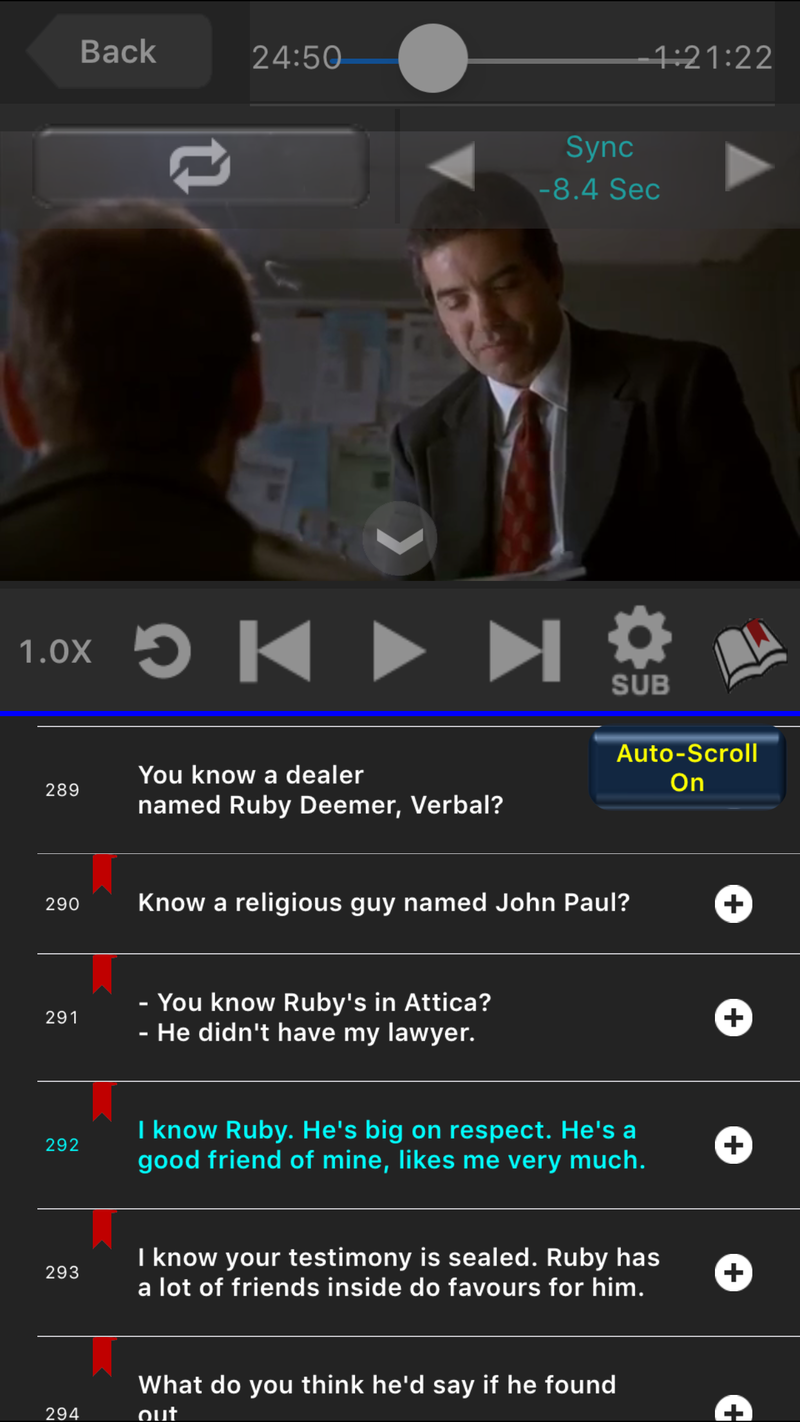Jump to subtitle line 289 about Ruby Deemer
Viewport: 800px width, 1422px height.
(x=320, y=790)
